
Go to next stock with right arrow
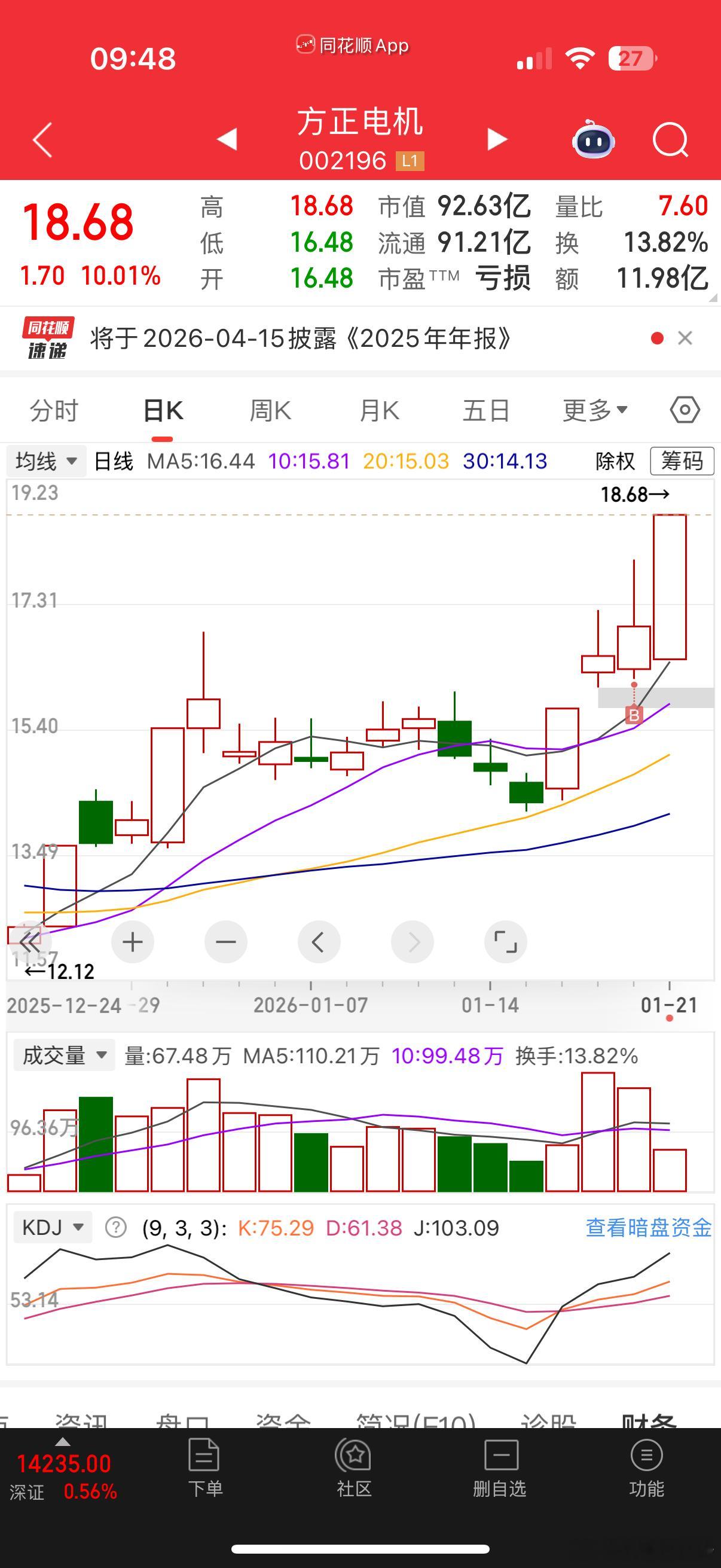pos(496,140)
